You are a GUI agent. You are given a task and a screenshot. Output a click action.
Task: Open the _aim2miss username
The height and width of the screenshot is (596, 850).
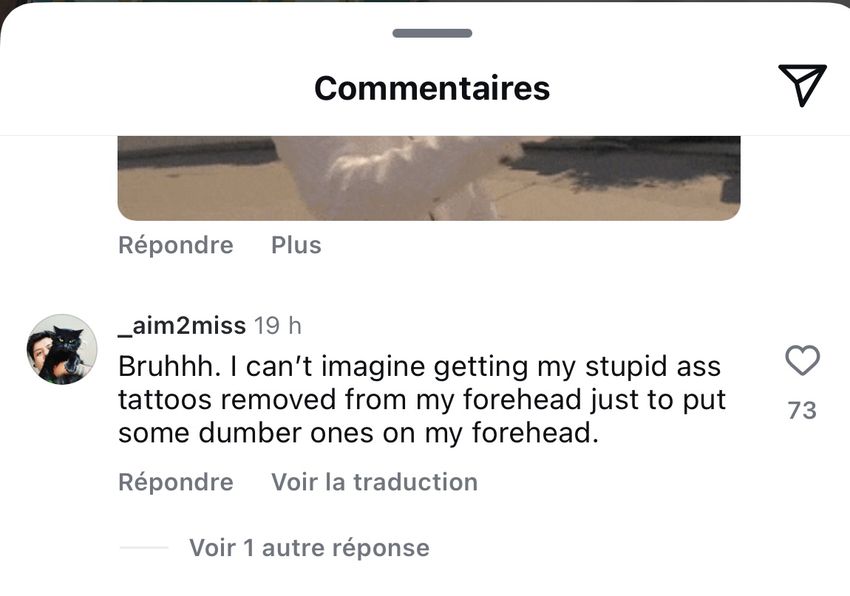pyautogui.click(x=182, y=326)
